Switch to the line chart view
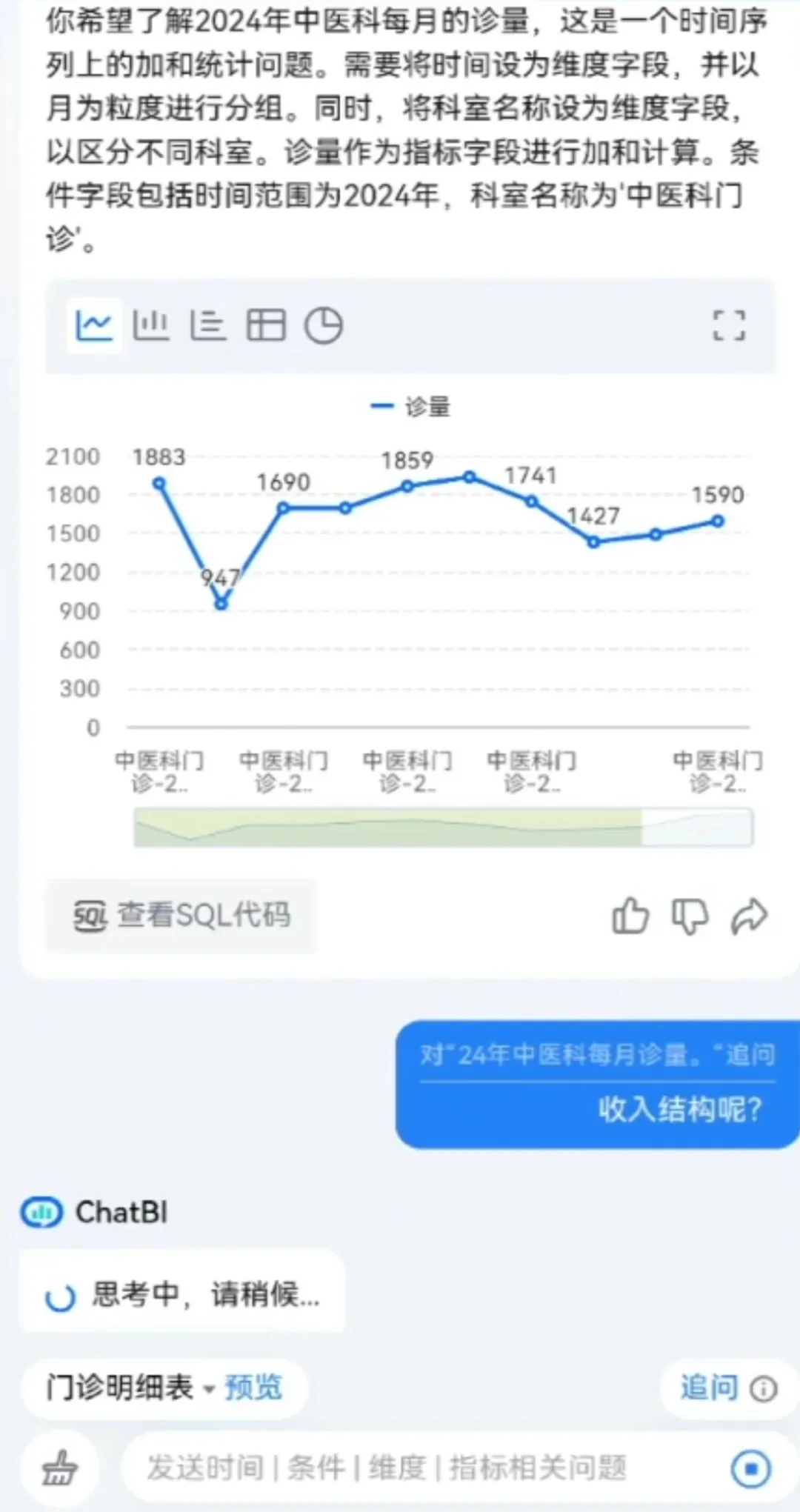 point(94,325)
